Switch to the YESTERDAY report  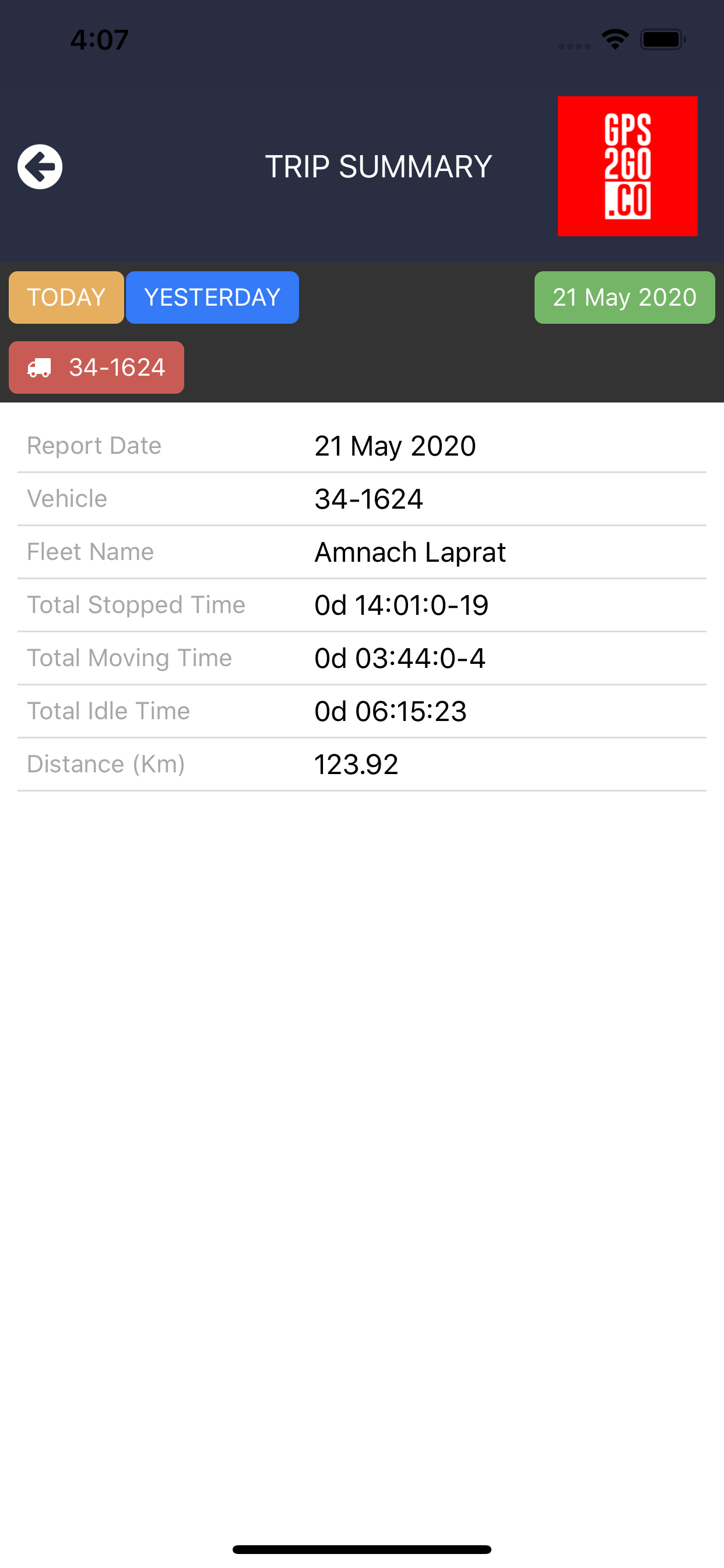tap(212, 297)
